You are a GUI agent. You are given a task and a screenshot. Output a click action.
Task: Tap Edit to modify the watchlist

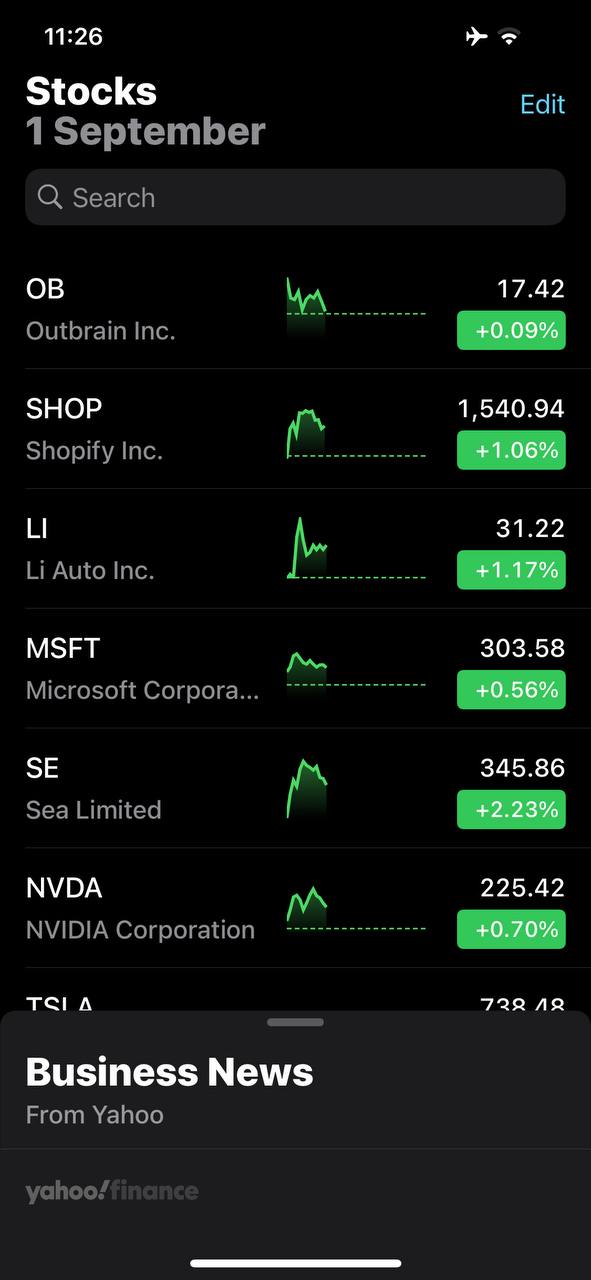[543, 105]
